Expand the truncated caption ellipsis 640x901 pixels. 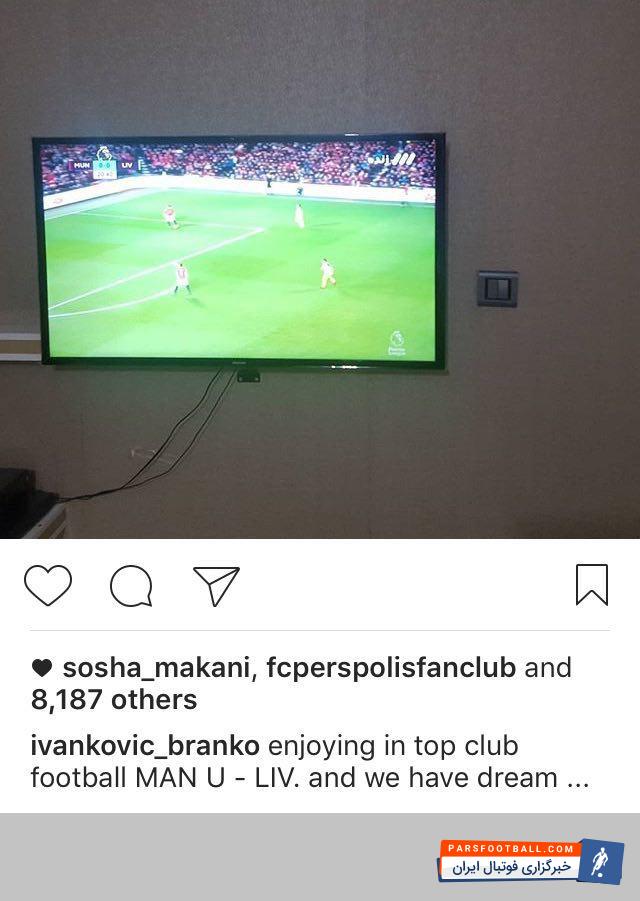577,778
